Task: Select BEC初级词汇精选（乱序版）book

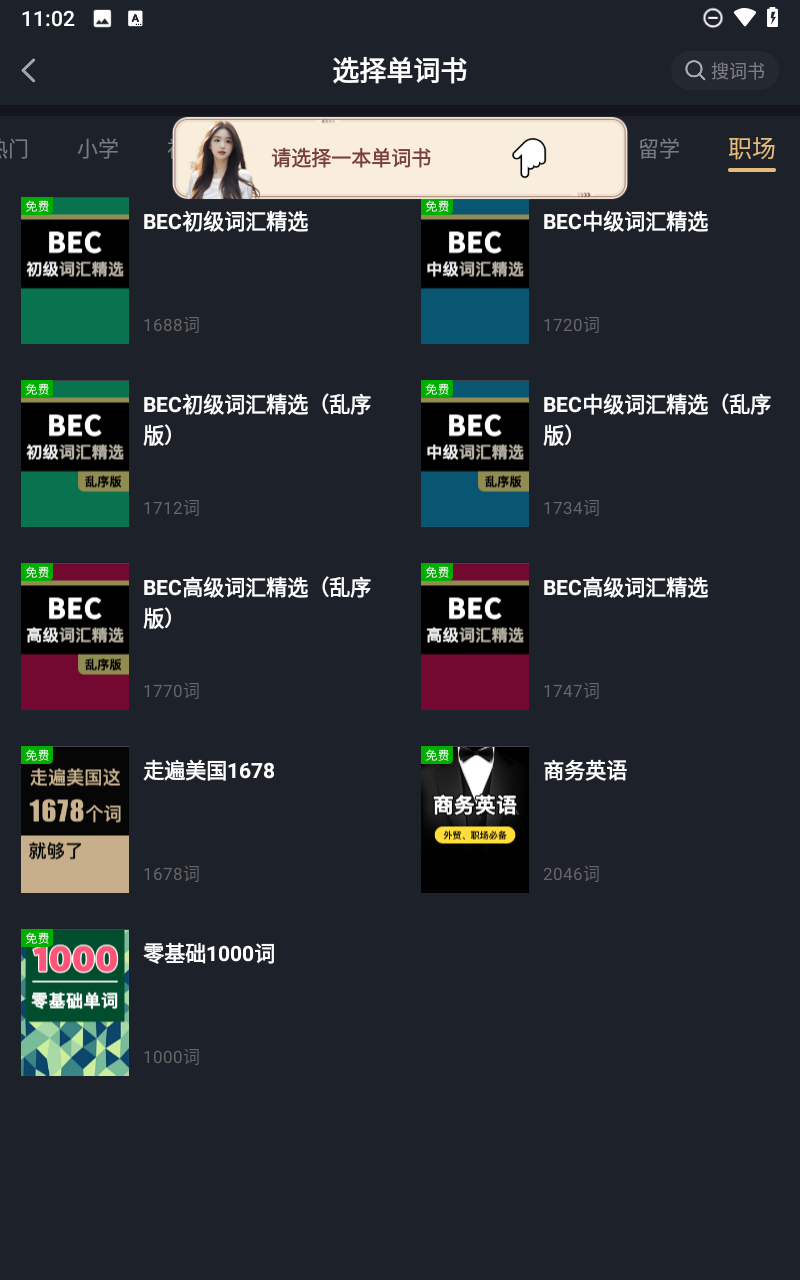Action: [x=75, y=454]
